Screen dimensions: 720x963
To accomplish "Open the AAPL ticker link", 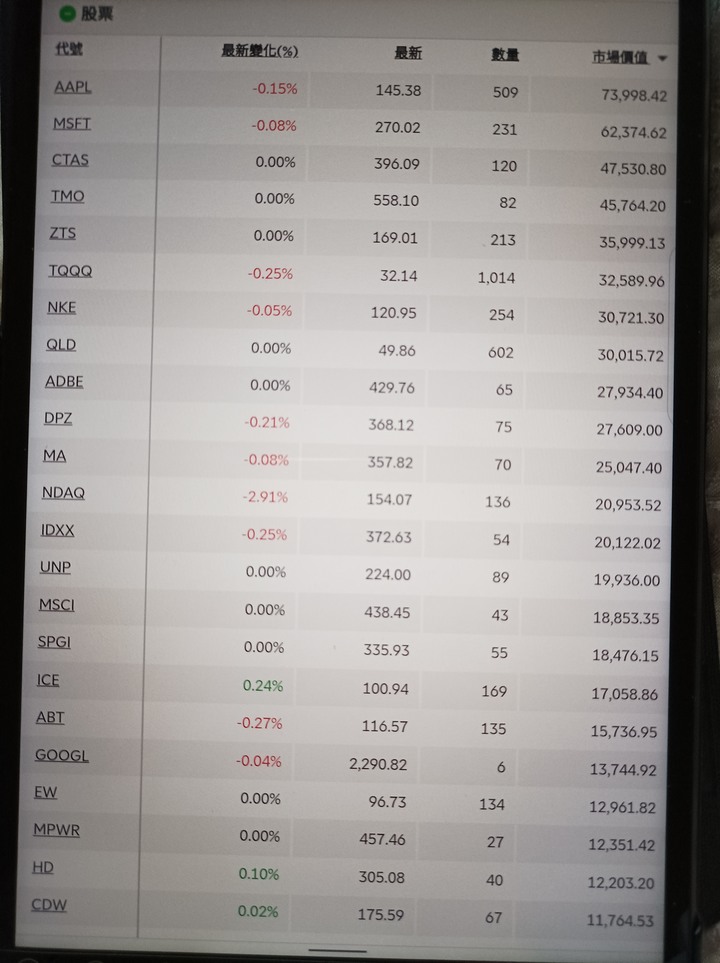I will [x=72, y=87].
